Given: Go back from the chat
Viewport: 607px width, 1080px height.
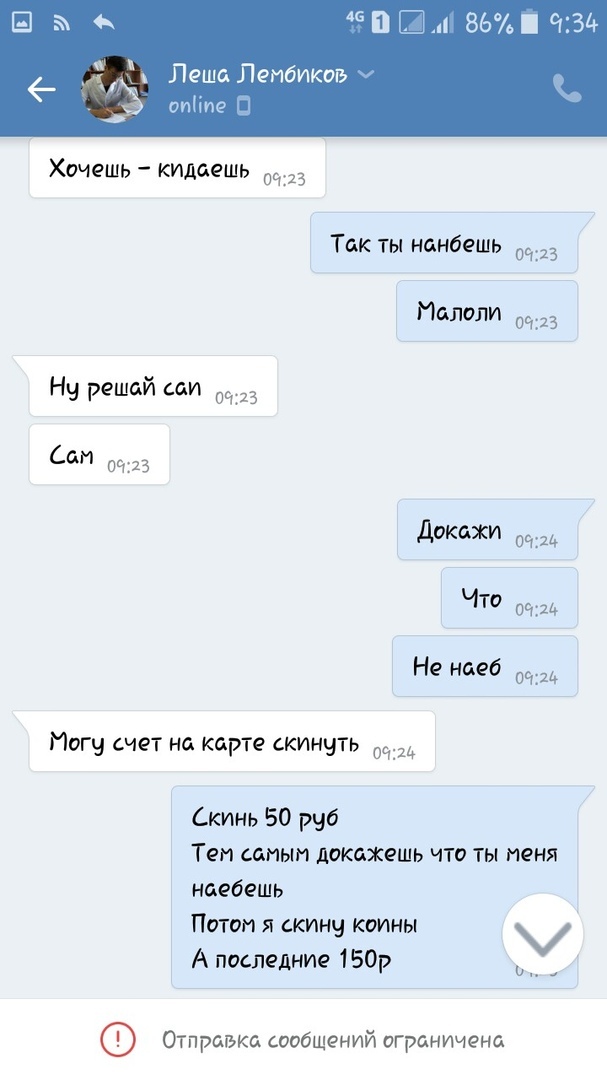Looking at the screenshot, I should 41,90.
